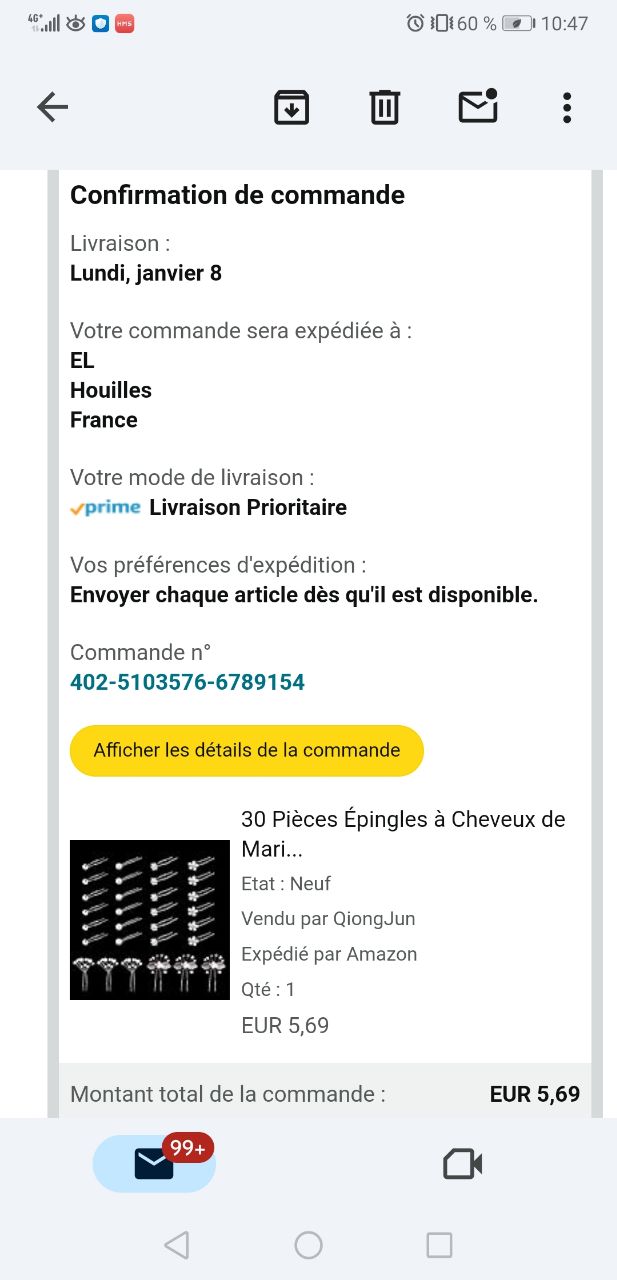Tap Afficher les détails de la commande
Screen dimensions: 617x1280
247,750
